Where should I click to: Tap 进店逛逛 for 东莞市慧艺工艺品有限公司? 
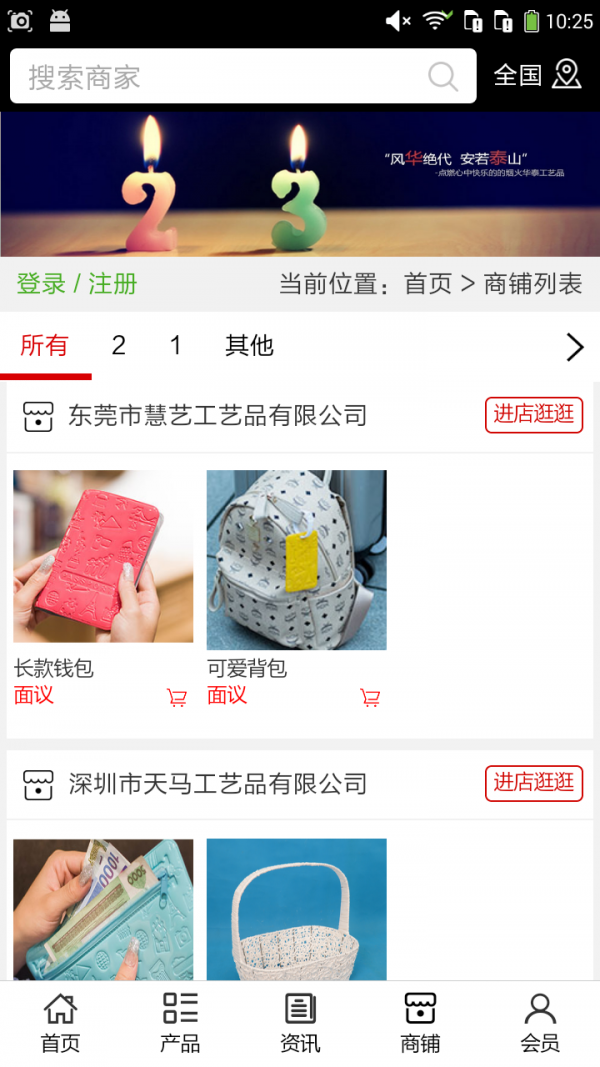click(534, 415)
